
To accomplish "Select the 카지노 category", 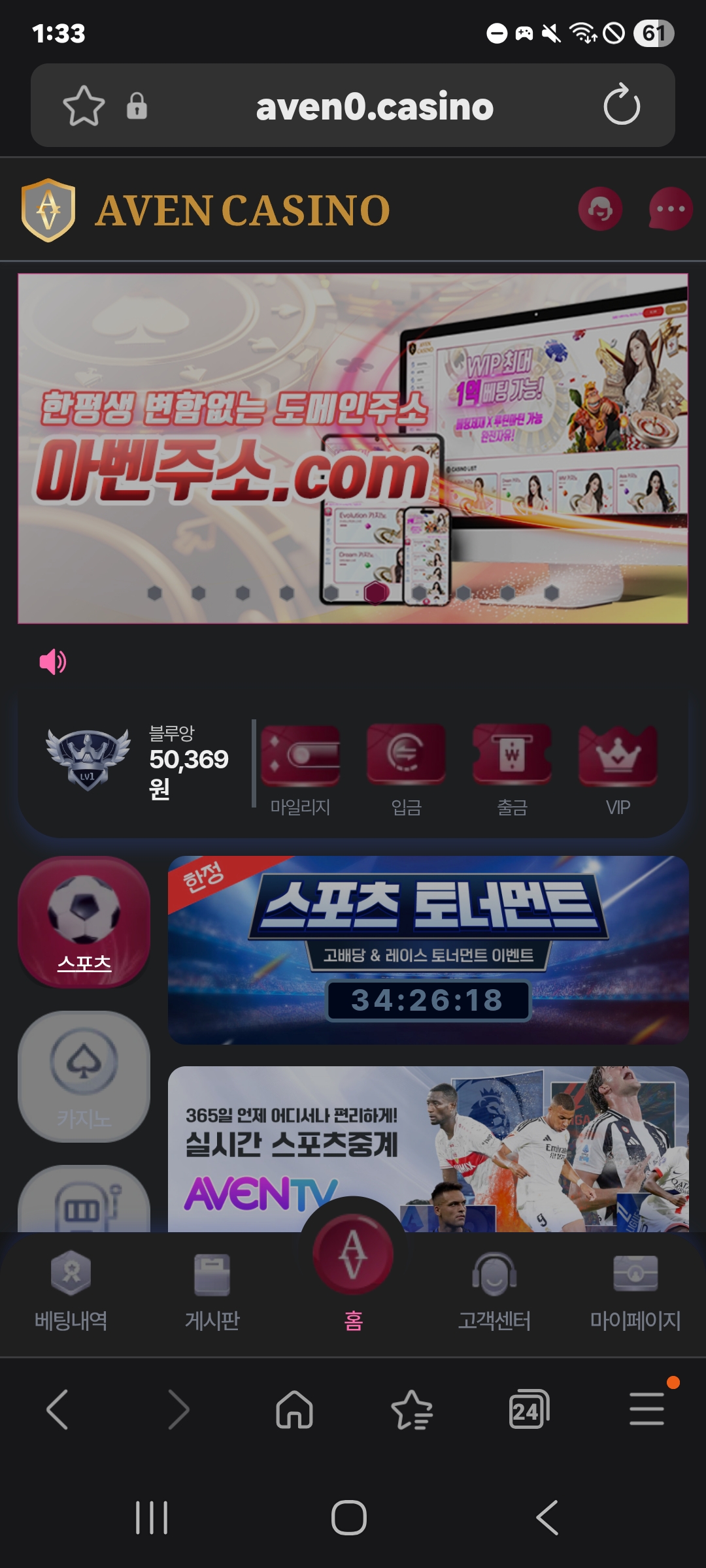I will click(x=84, y=1076).
